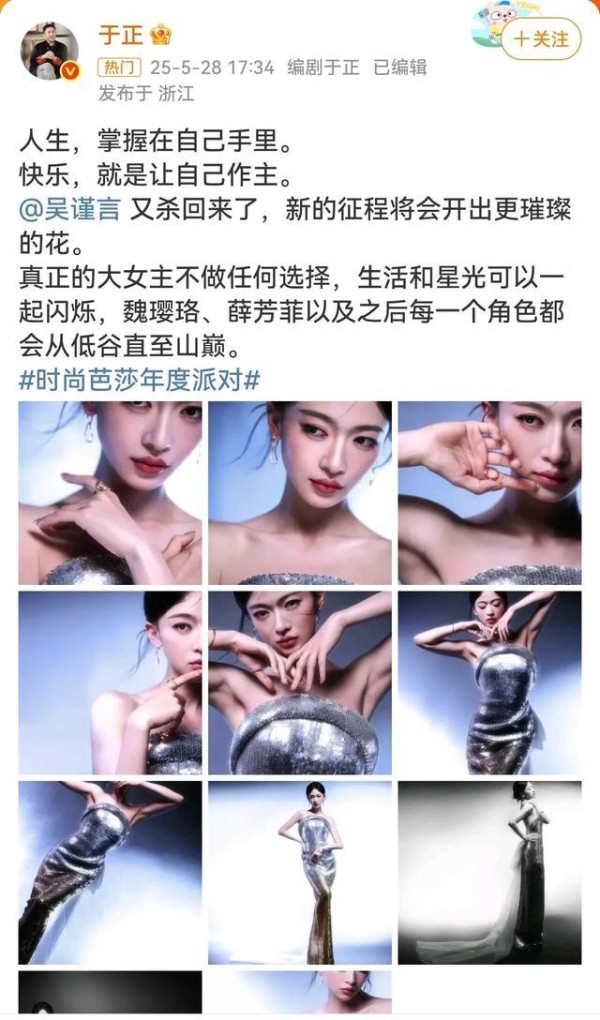Open the photo with hand framing her face
Image resolution: width=600 pixels, height=1020 pixels.
pyautogui.click(x=490, y=493)
